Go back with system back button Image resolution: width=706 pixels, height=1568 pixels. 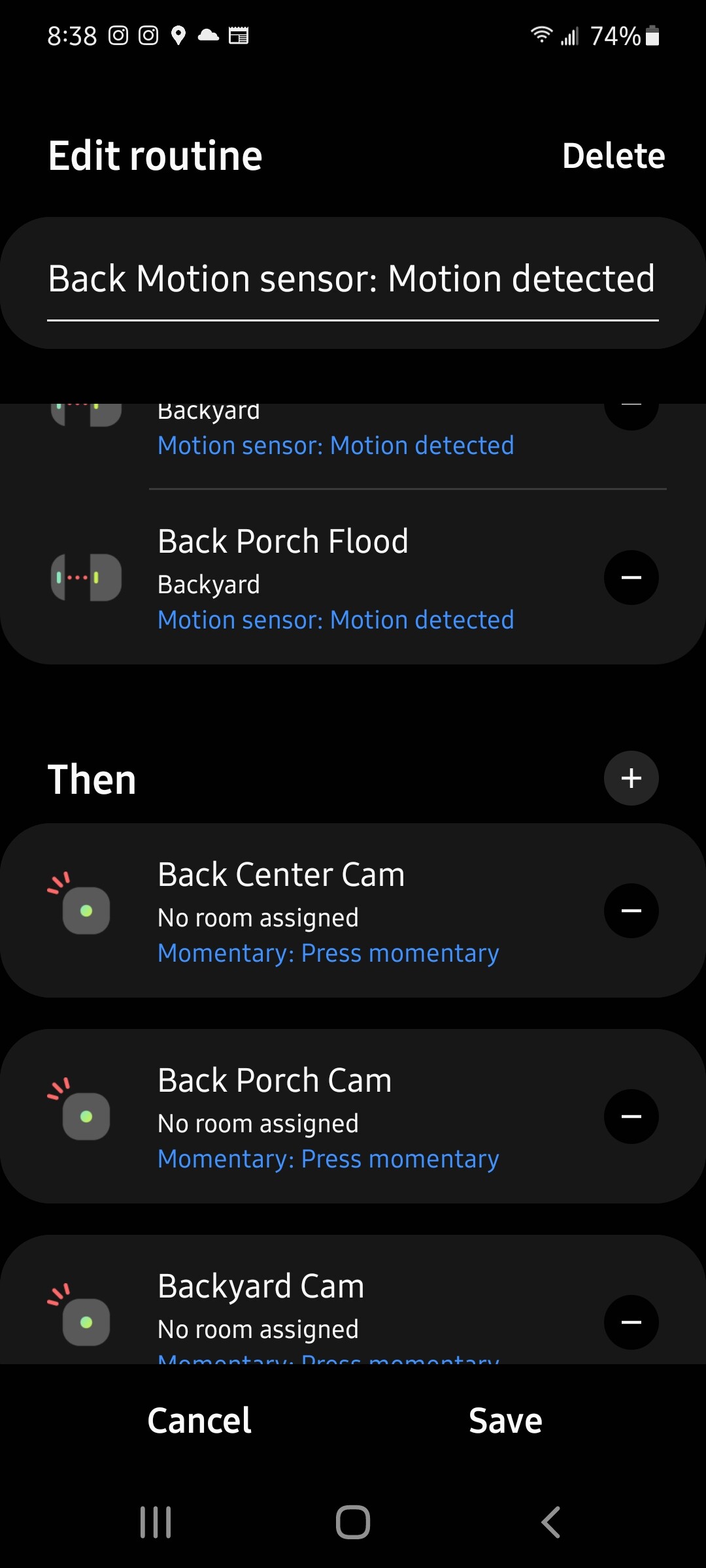(550, 1522)
